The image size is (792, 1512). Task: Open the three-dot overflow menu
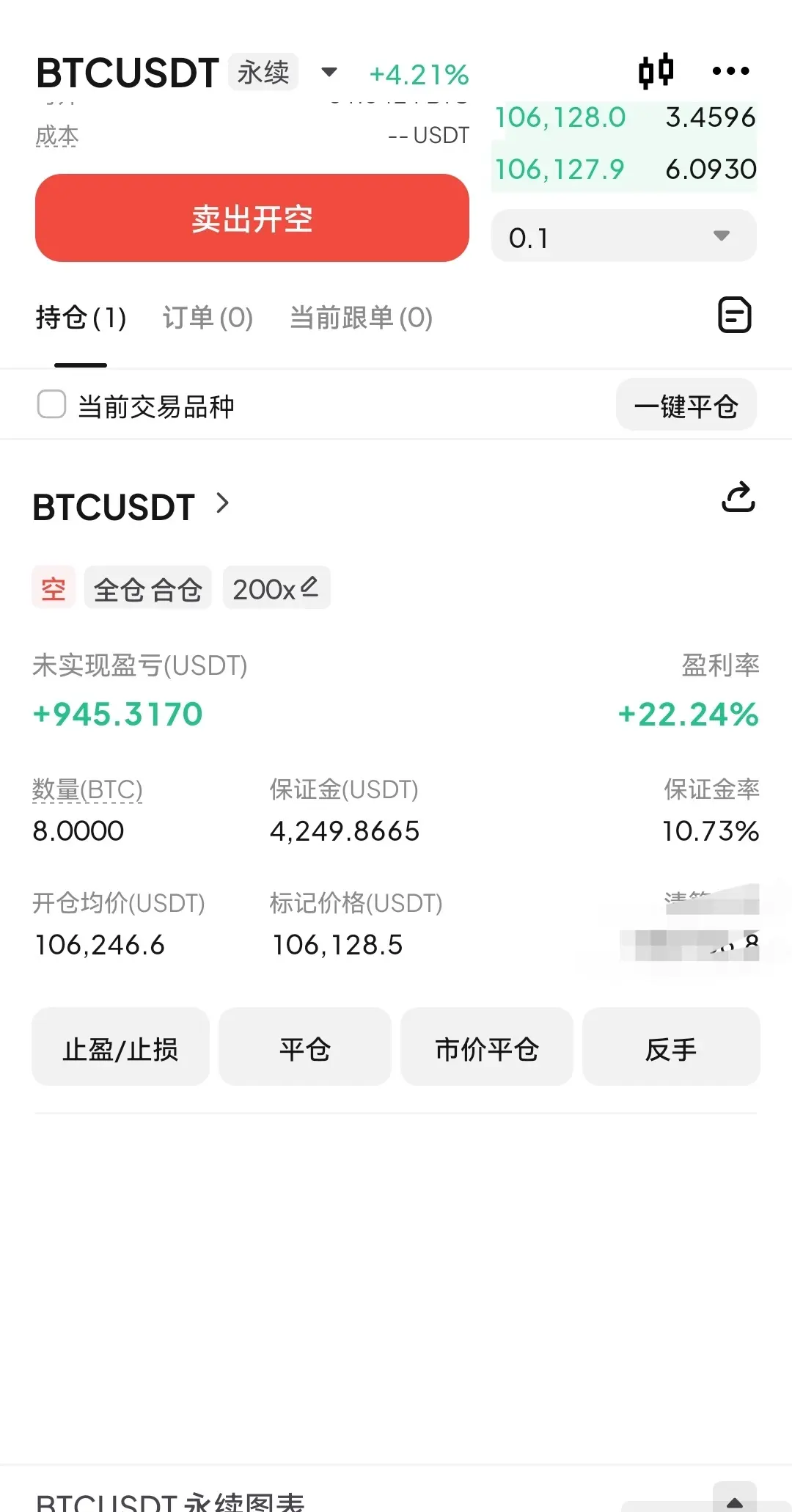(x=730, y=71)
